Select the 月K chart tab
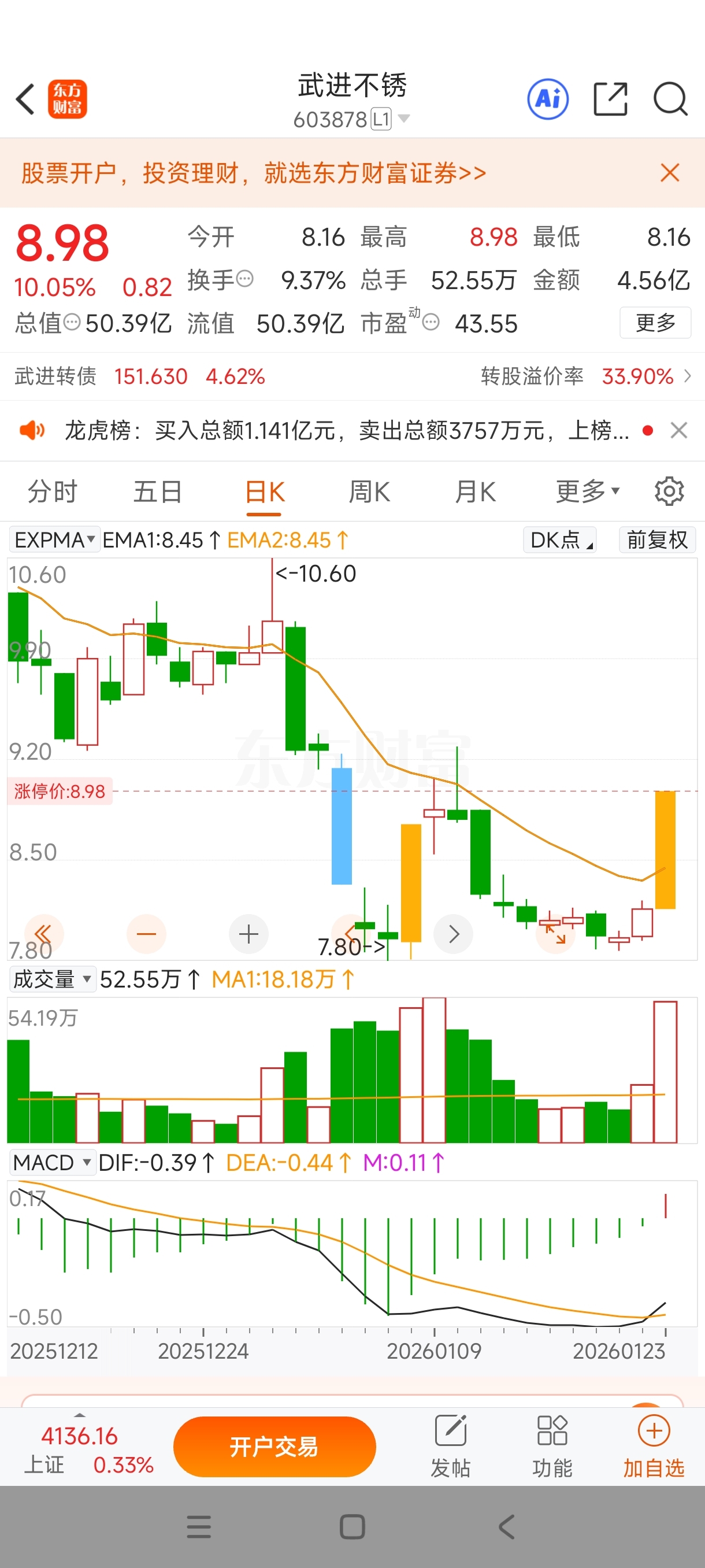The image size is (705, 1568). click(x=475, y=491)
